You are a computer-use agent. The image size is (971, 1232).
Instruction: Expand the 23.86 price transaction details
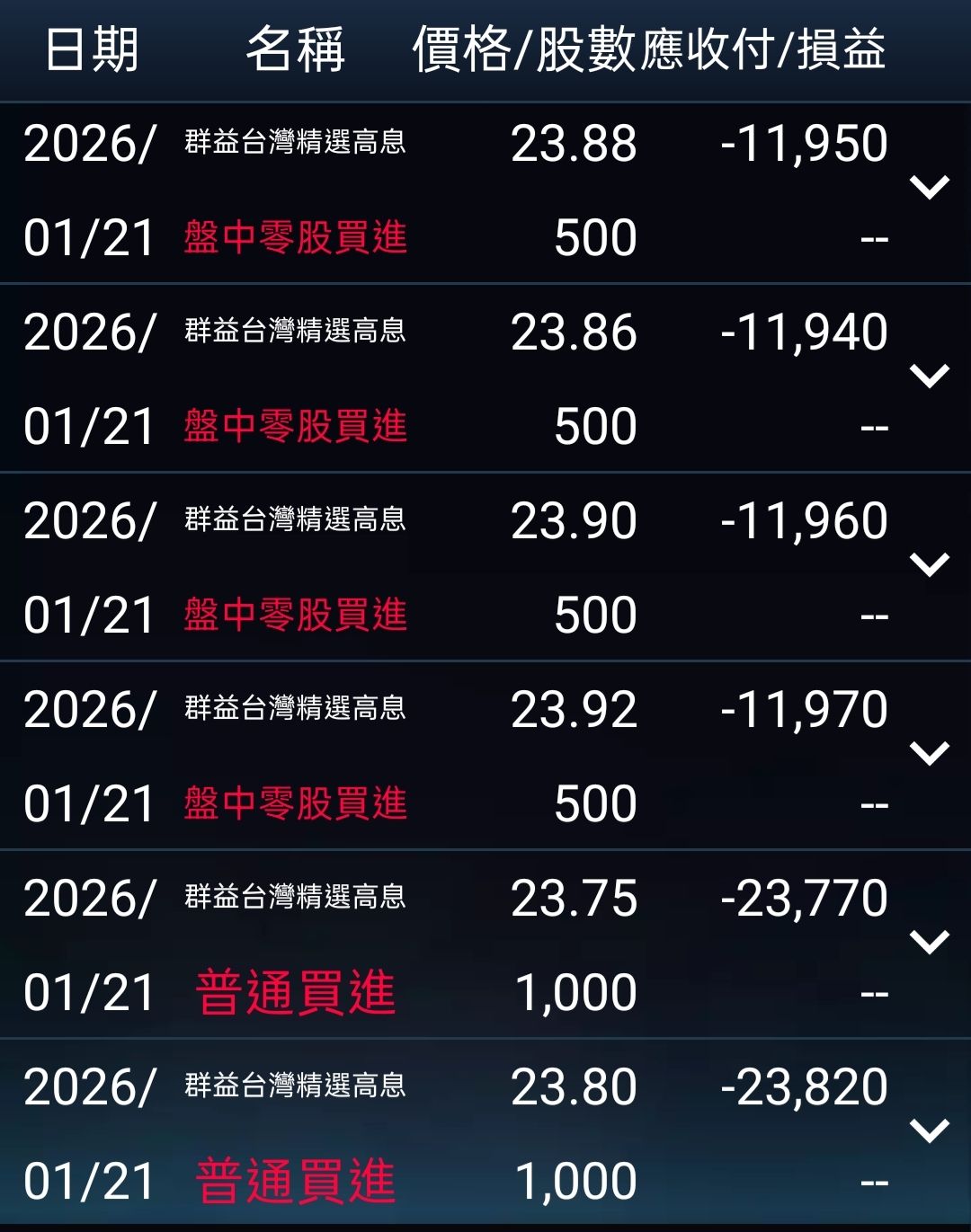tap(929, 377)
